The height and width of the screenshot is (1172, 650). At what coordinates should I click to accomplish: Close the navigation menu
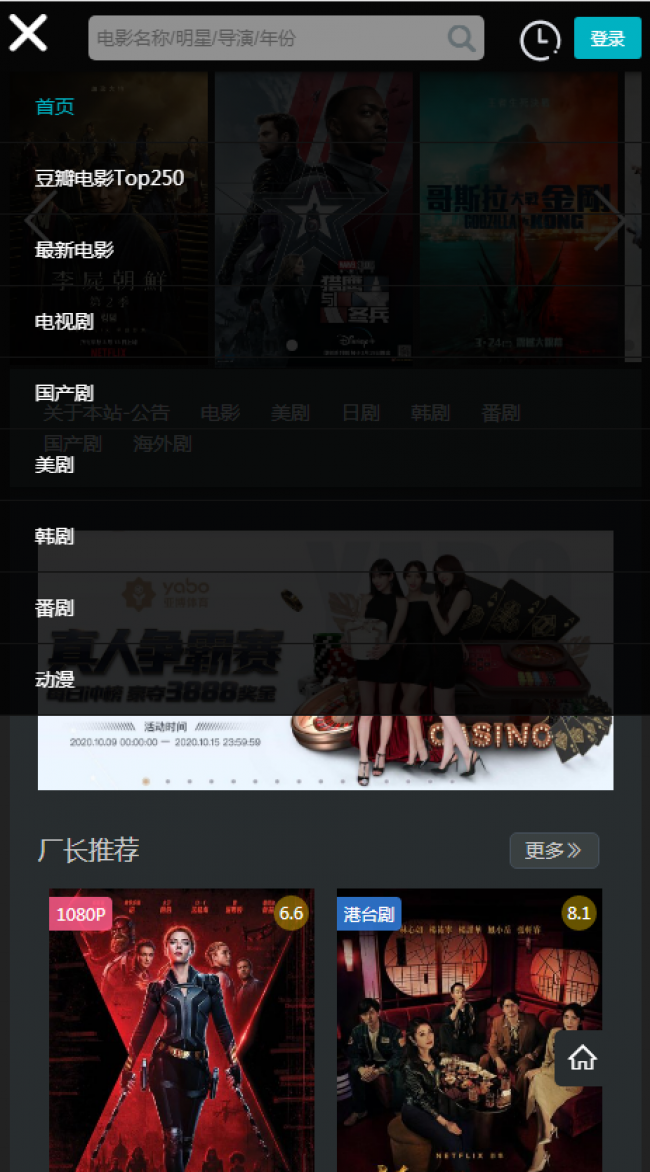click(x=28, y=33)
